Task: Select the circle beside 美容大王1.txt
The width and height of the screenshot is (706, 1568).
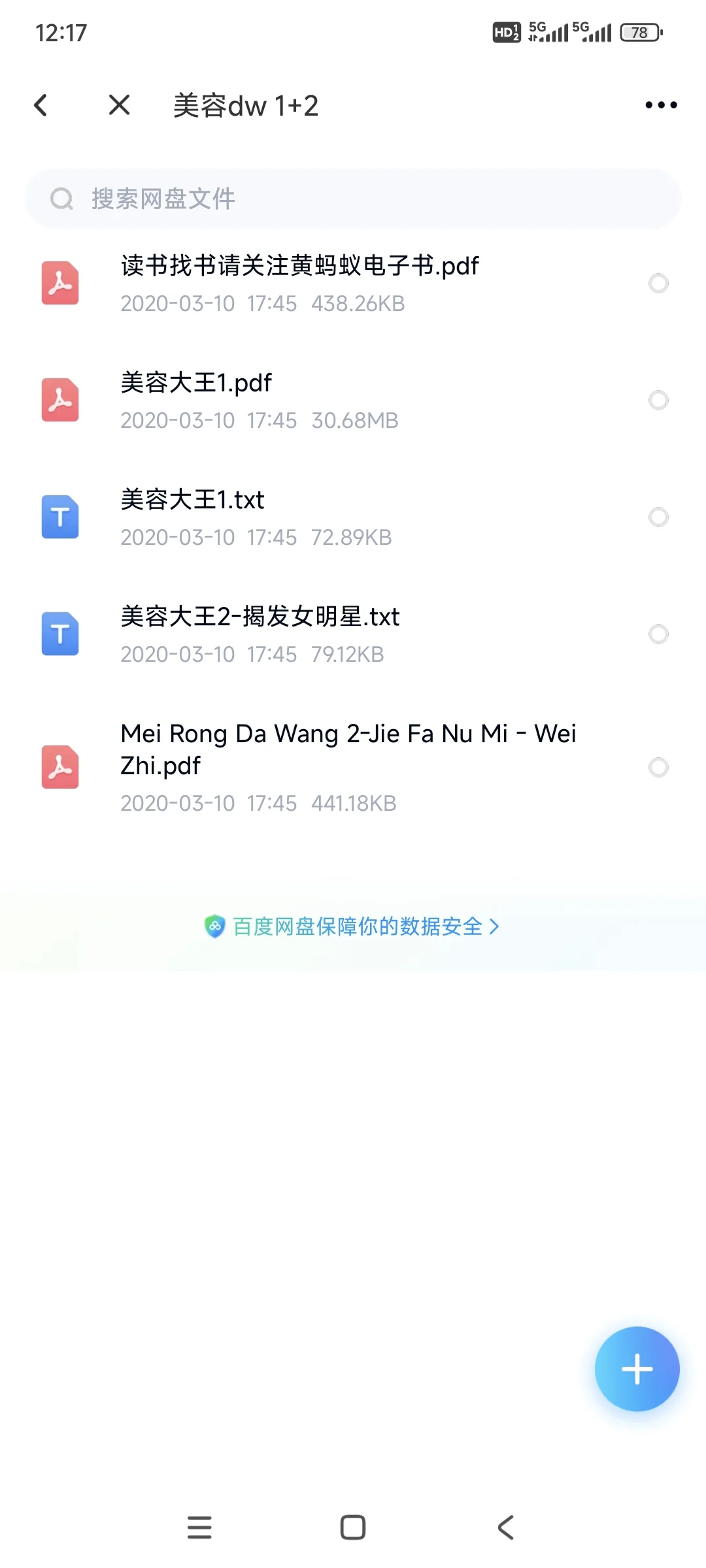Action: (658, 517)
